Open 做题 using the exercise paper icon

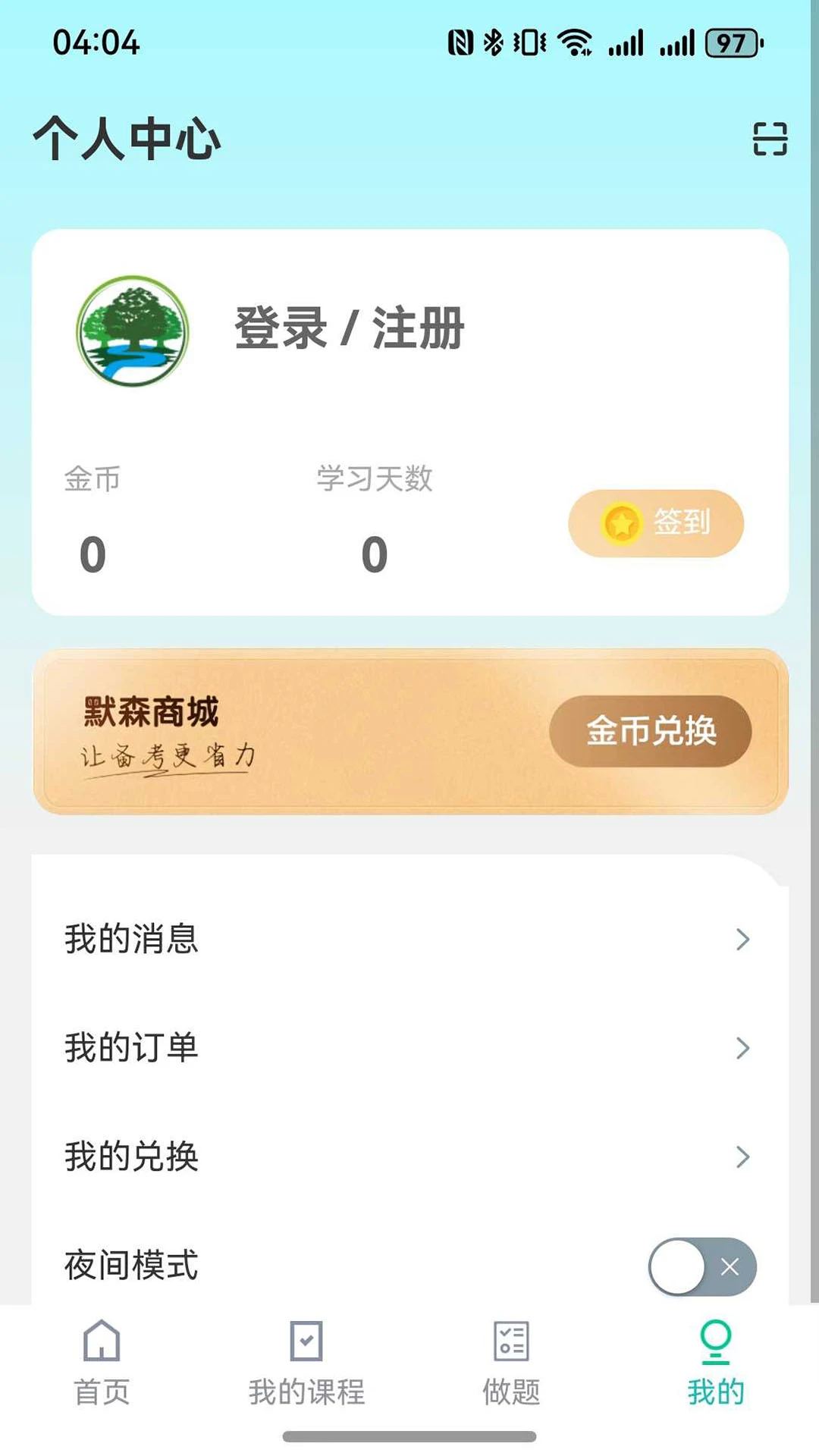click(x=510, y=1342)
